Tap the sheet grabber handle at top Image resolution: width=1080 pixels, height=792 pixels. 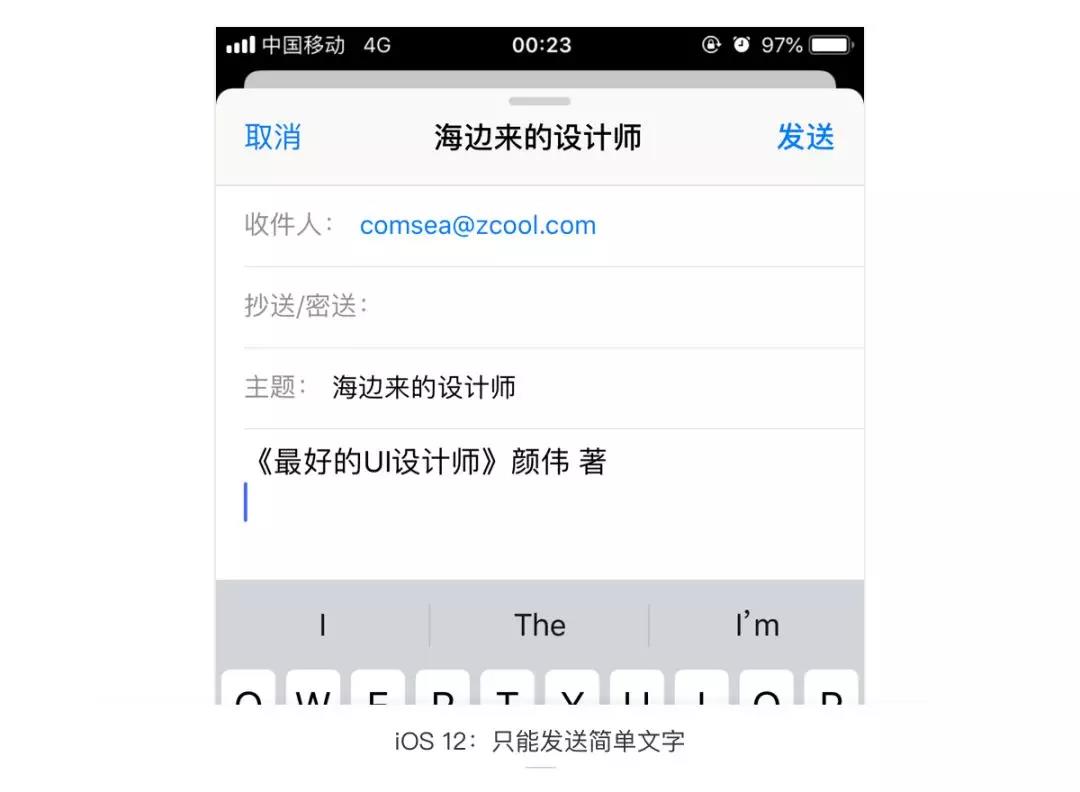pos(540,101)
